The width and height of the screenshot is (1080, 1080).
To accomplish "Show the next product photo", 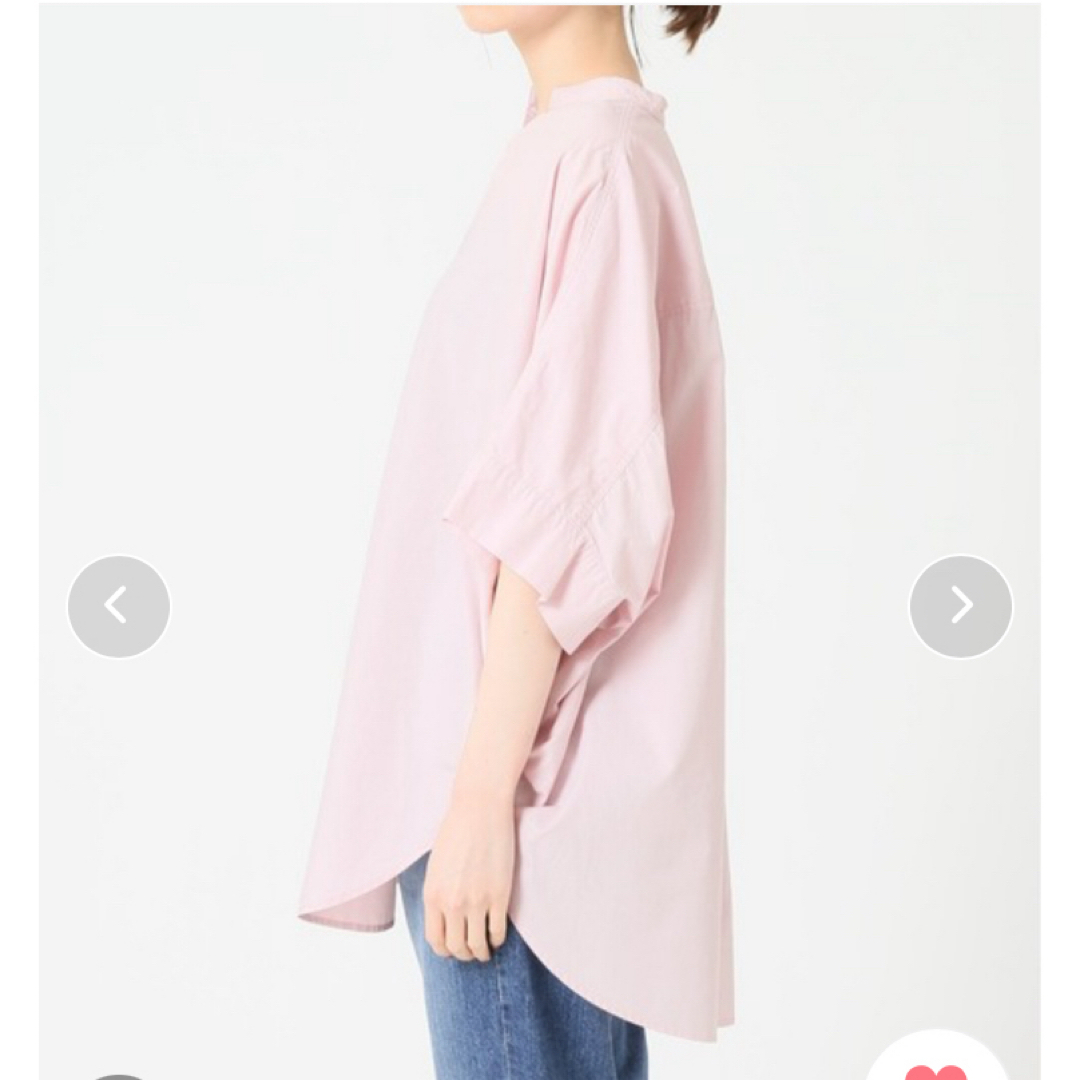I will pyautogui.click(x=960, y=606).
